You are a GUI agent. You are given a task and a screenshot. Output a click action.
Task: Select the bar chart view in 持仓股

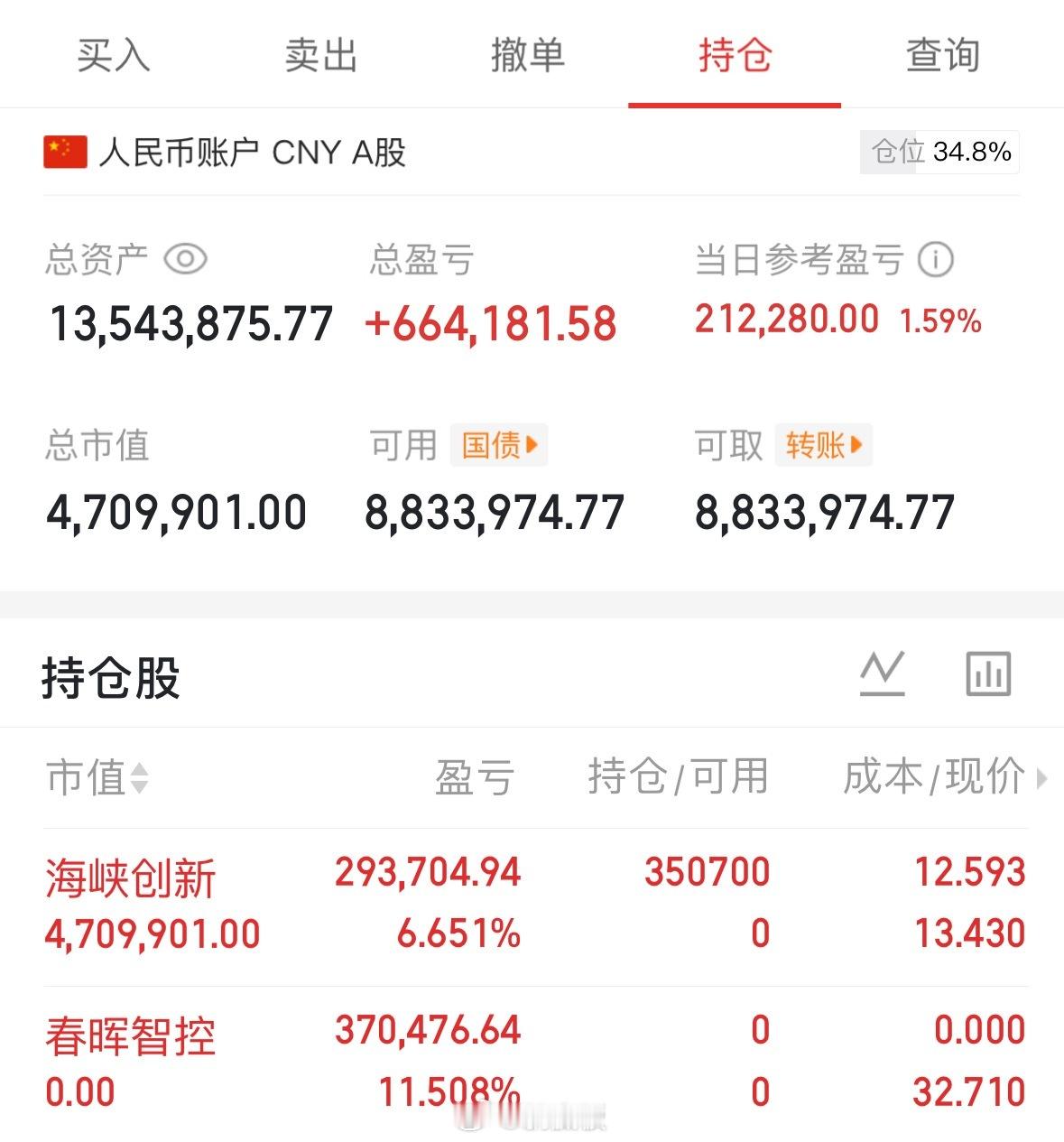(987, 673)
